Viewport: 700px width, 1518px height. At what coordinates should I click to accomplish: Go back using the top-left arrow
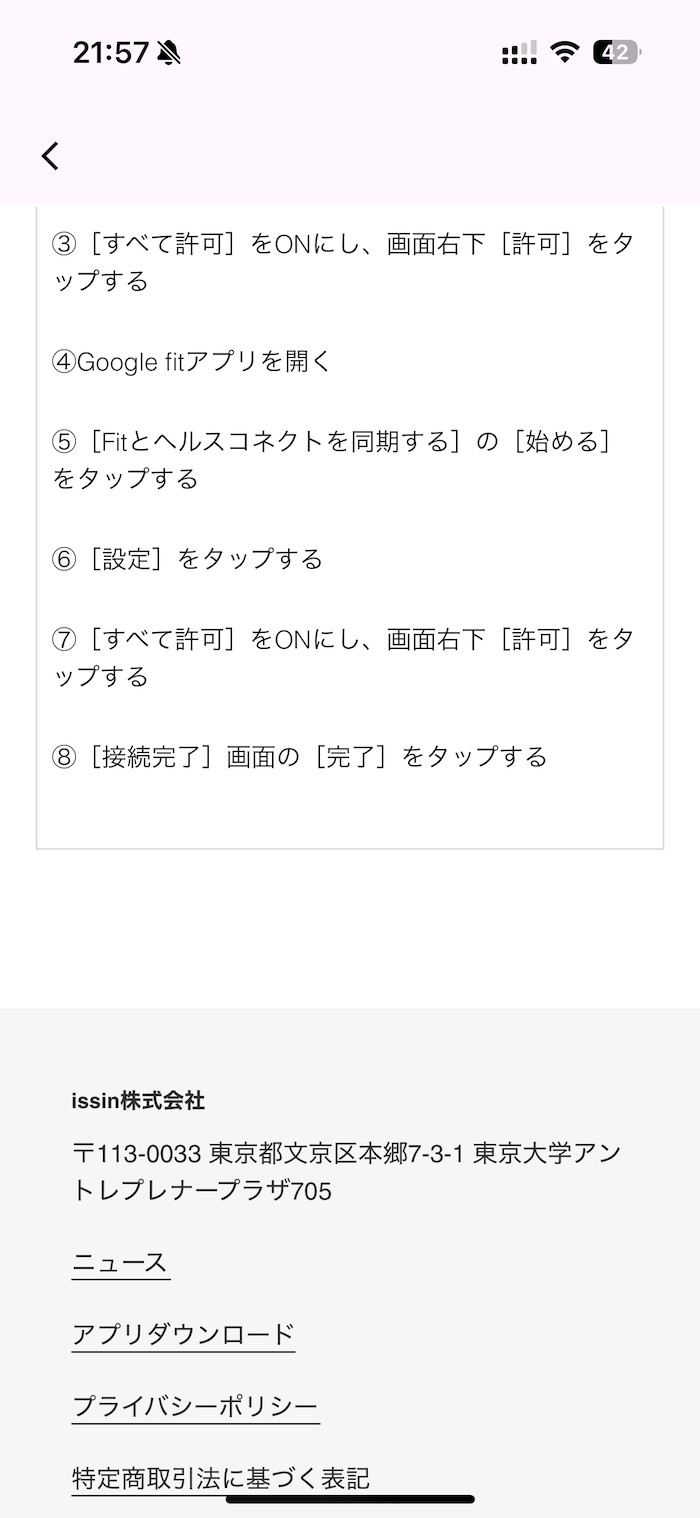click(50, 156)
